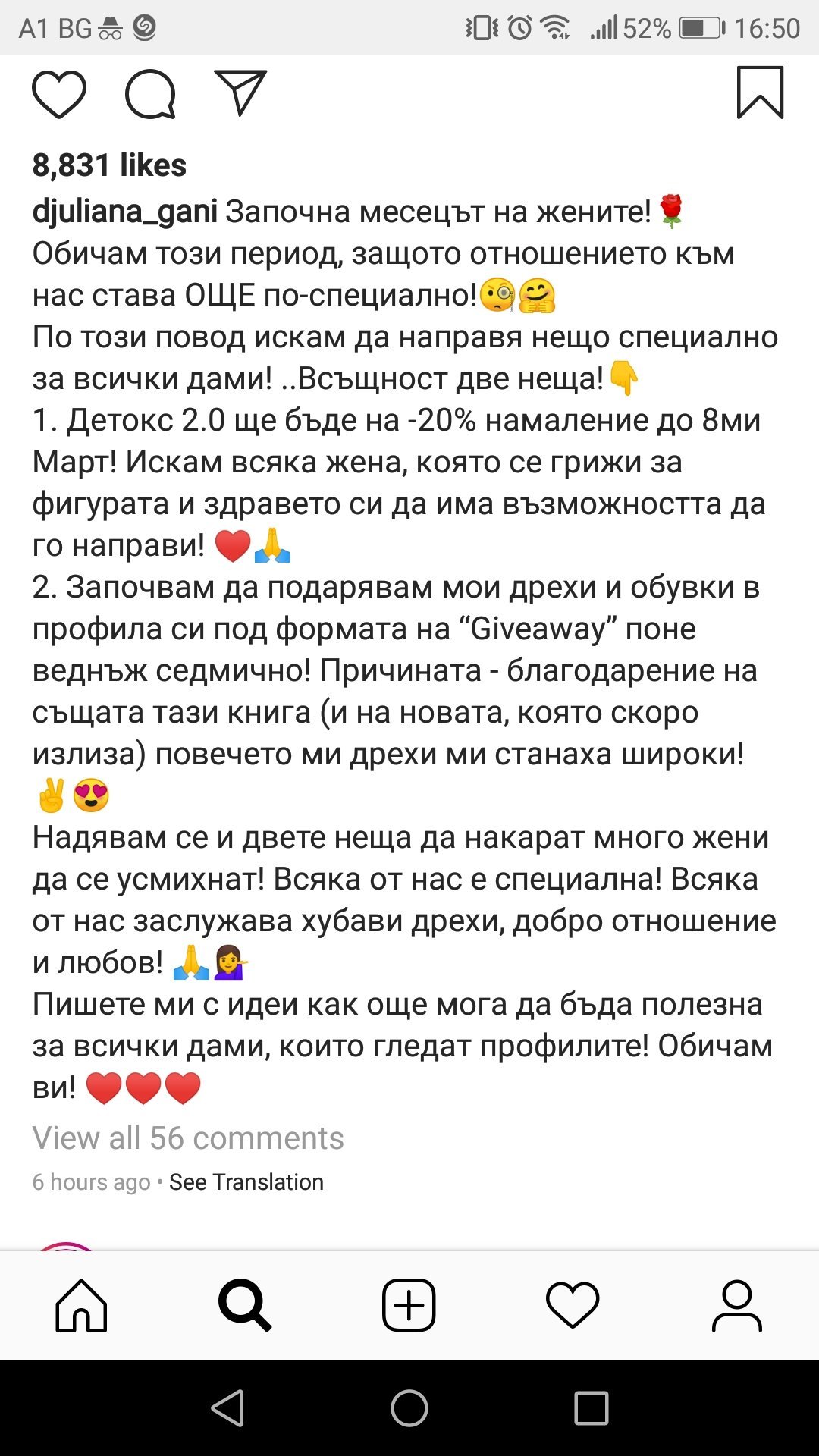
Task: Open recent apps with the square button
Action: [x=591, y=1409]
